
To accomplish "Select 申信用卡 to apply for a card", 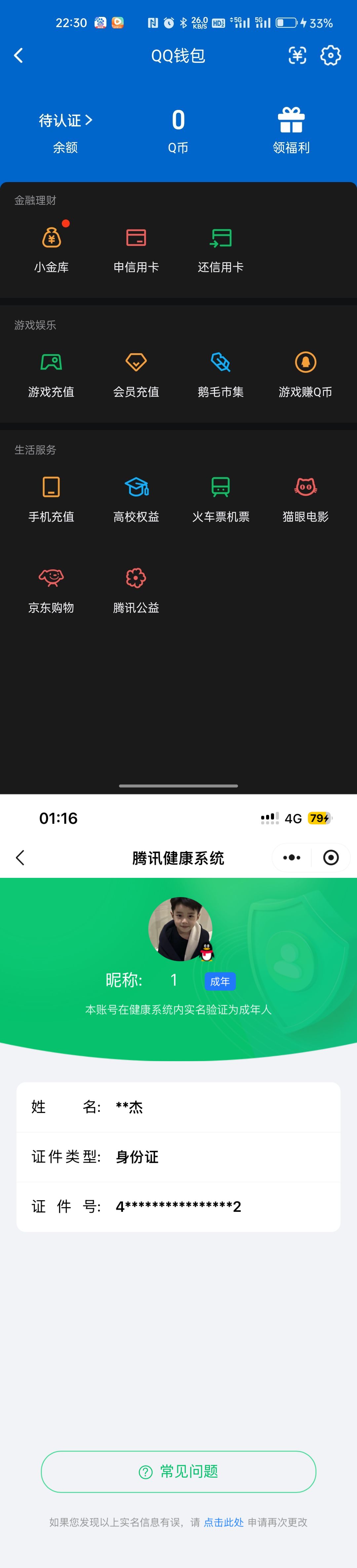I will [136, 249].
